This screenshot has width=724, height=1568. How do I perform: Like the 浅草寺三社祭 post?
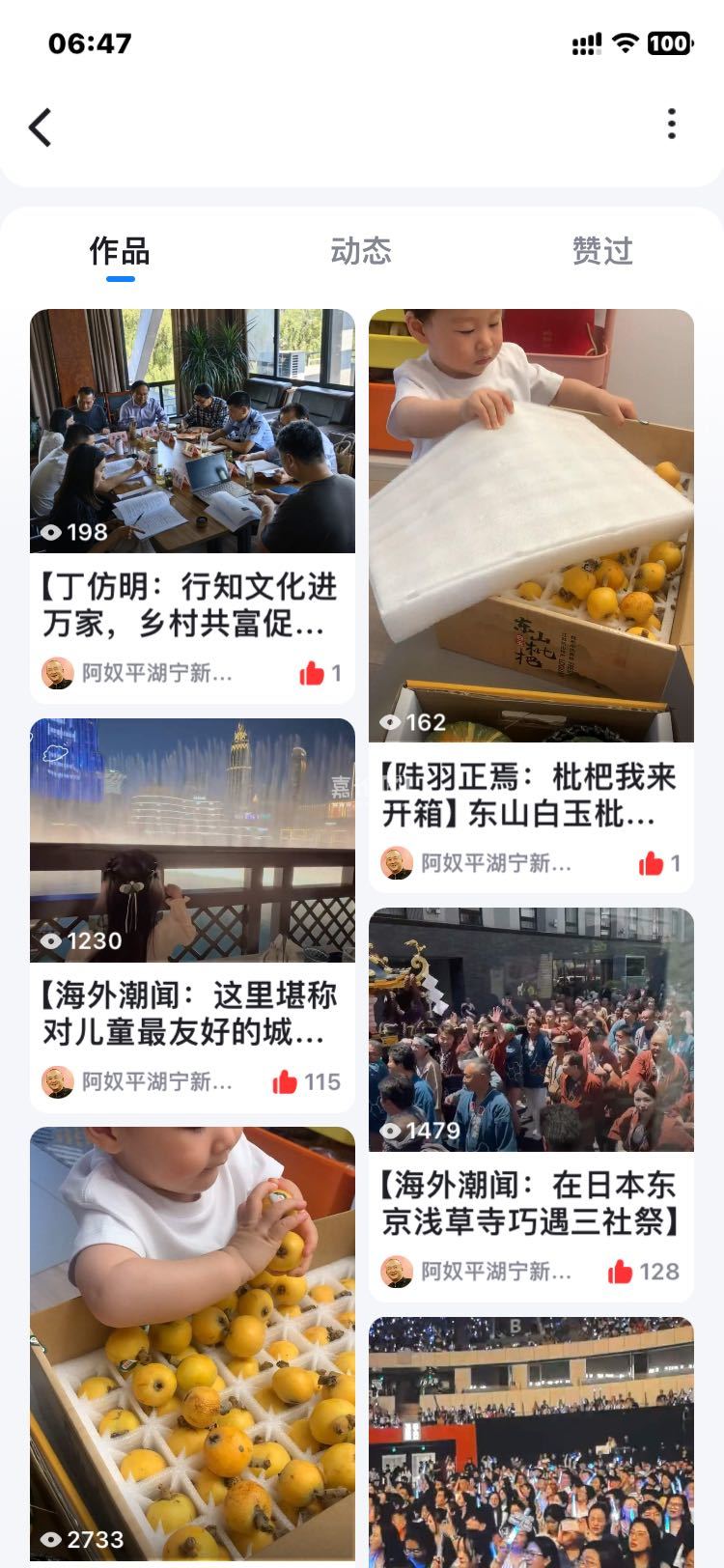(621, 1272)
